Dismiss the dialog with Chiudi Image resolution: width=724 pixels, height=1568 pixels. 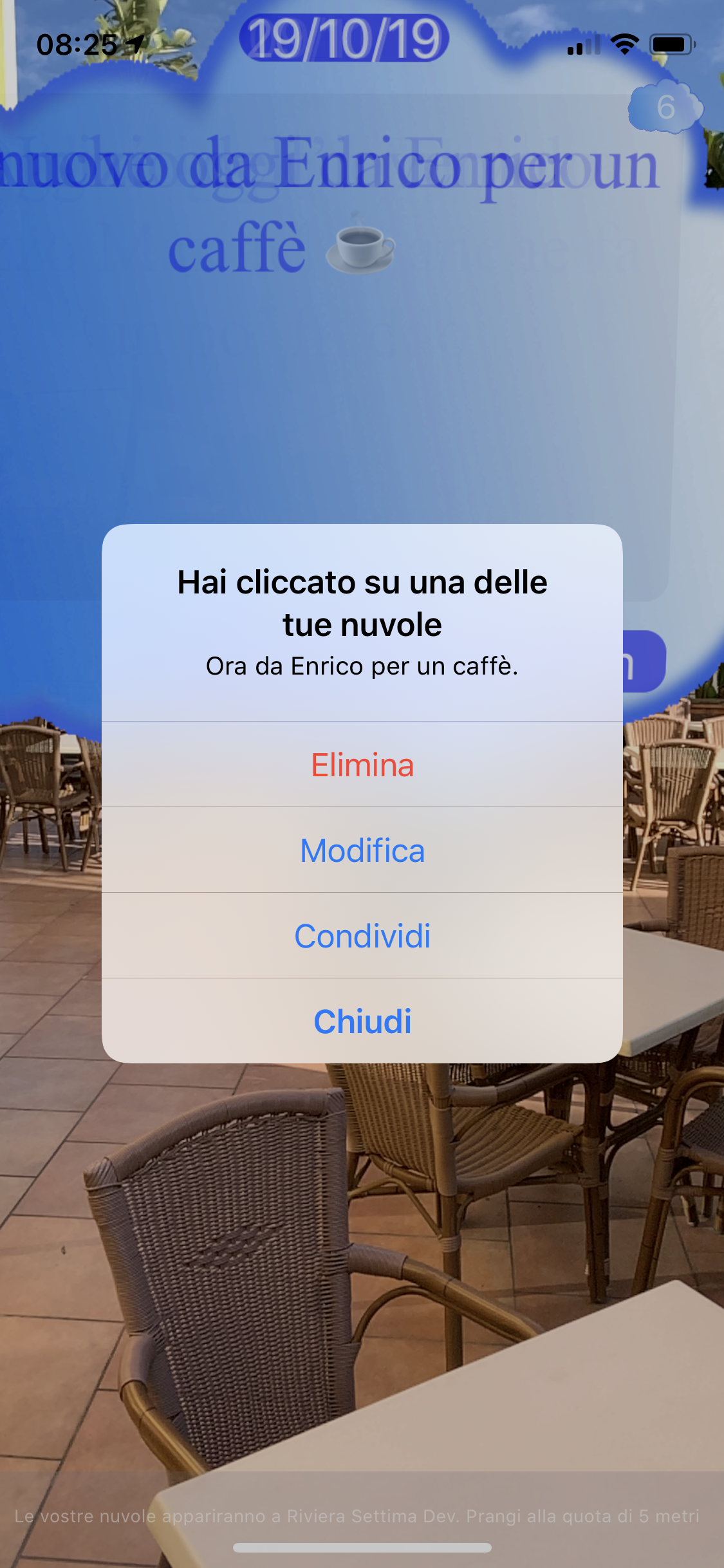pos(362,1022)
